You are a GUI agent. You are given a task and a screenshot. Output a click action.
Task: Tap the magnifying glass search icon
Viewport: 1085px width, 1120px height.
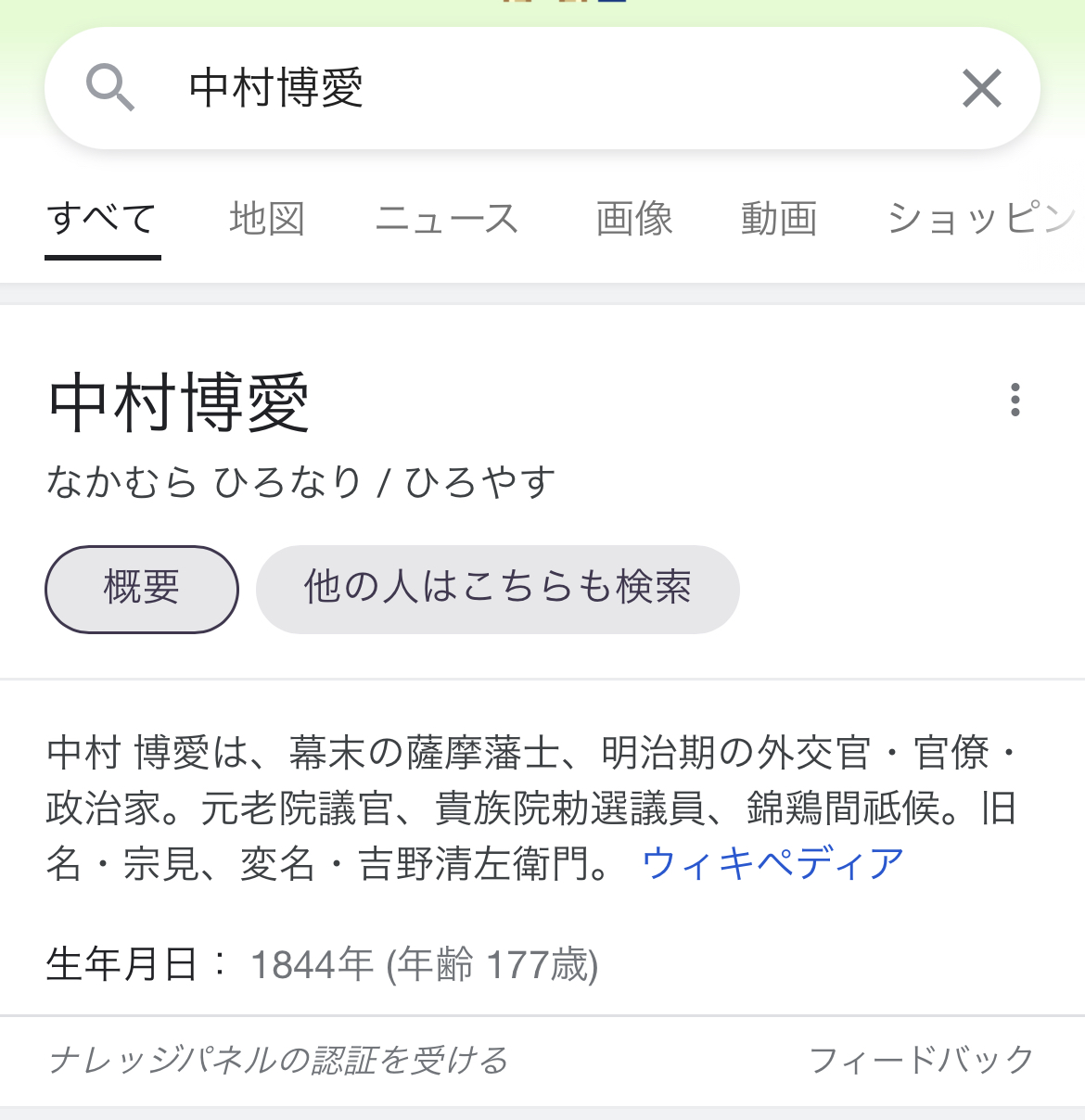tap(110, 88)
